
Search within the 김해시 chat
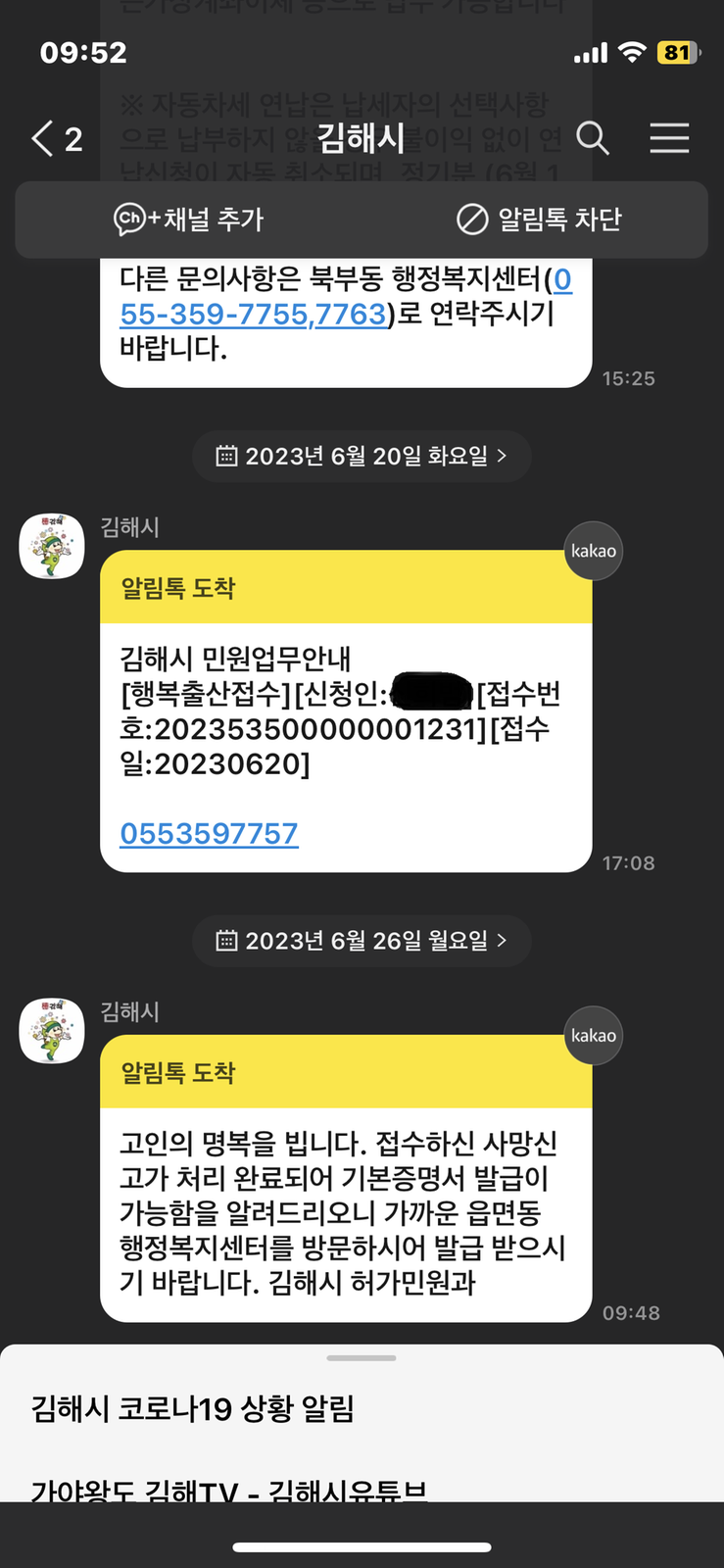[593, 139]
